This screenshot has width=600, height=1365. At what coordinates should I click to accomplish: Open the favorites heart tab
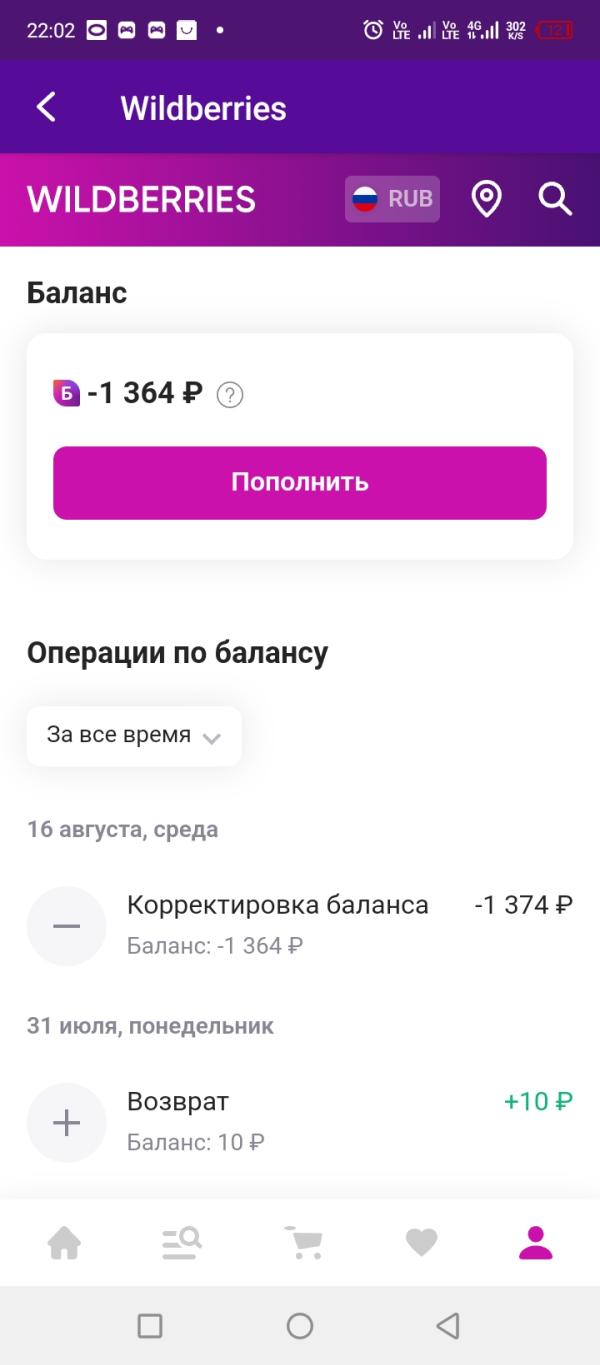click(x=421, y=1243)
